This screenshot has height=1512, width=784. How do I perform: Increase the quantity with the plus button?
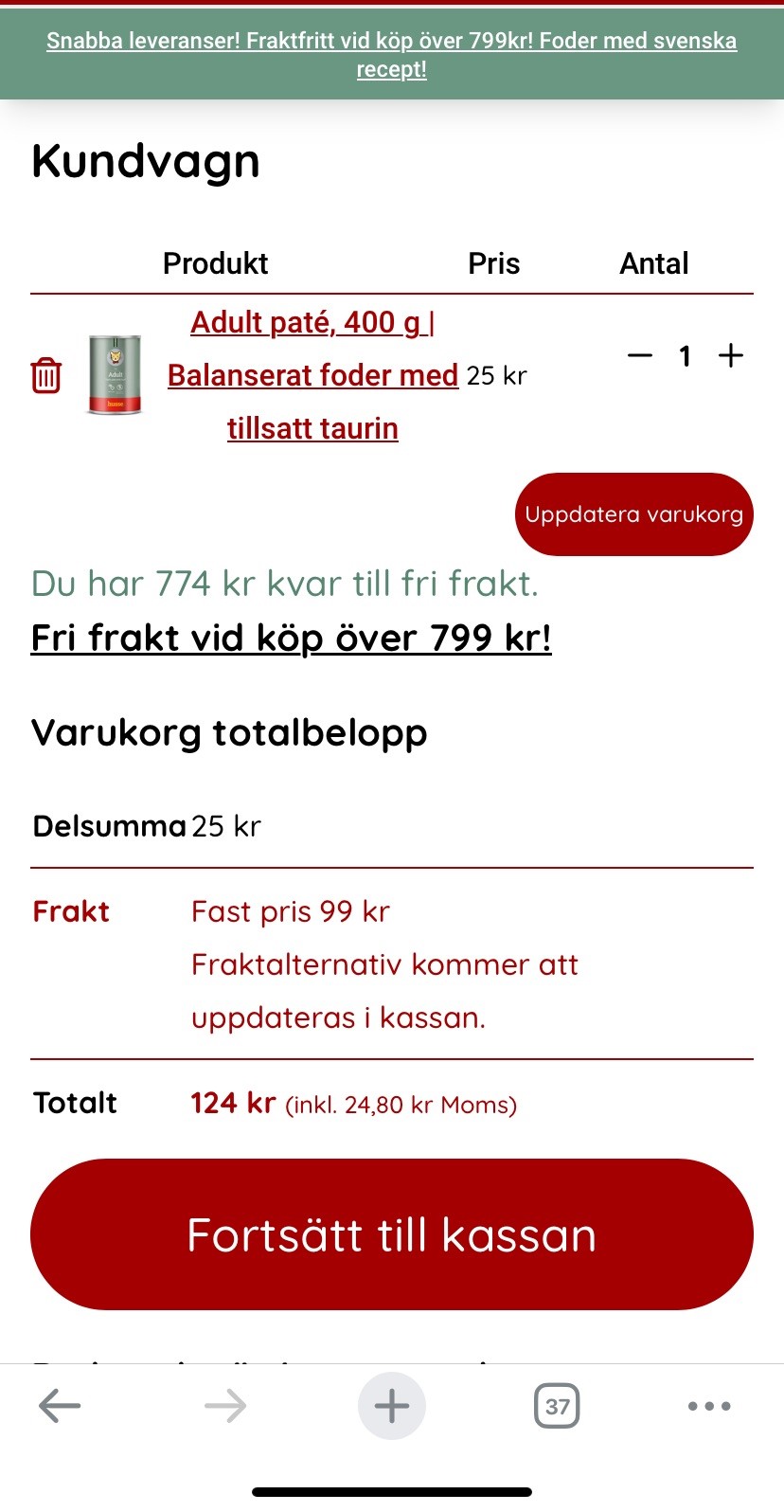[x=731, y=356]
